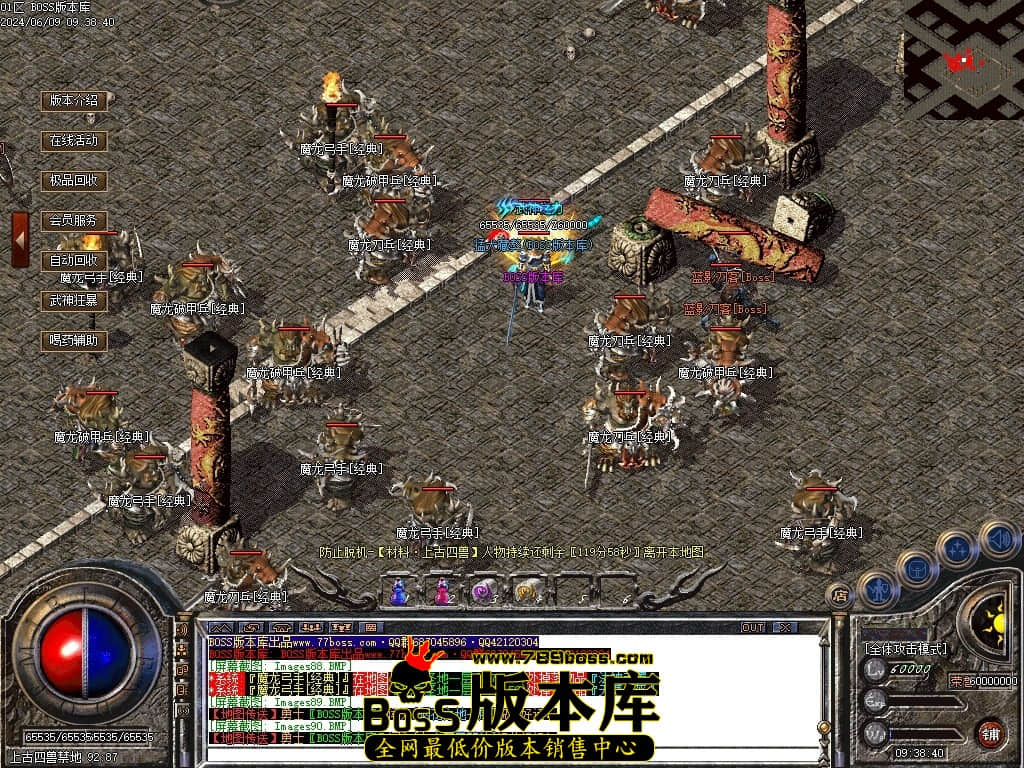Screen dimensions: 1024x768
Task: Open the 店 shop button
Action: pos(840,594)
